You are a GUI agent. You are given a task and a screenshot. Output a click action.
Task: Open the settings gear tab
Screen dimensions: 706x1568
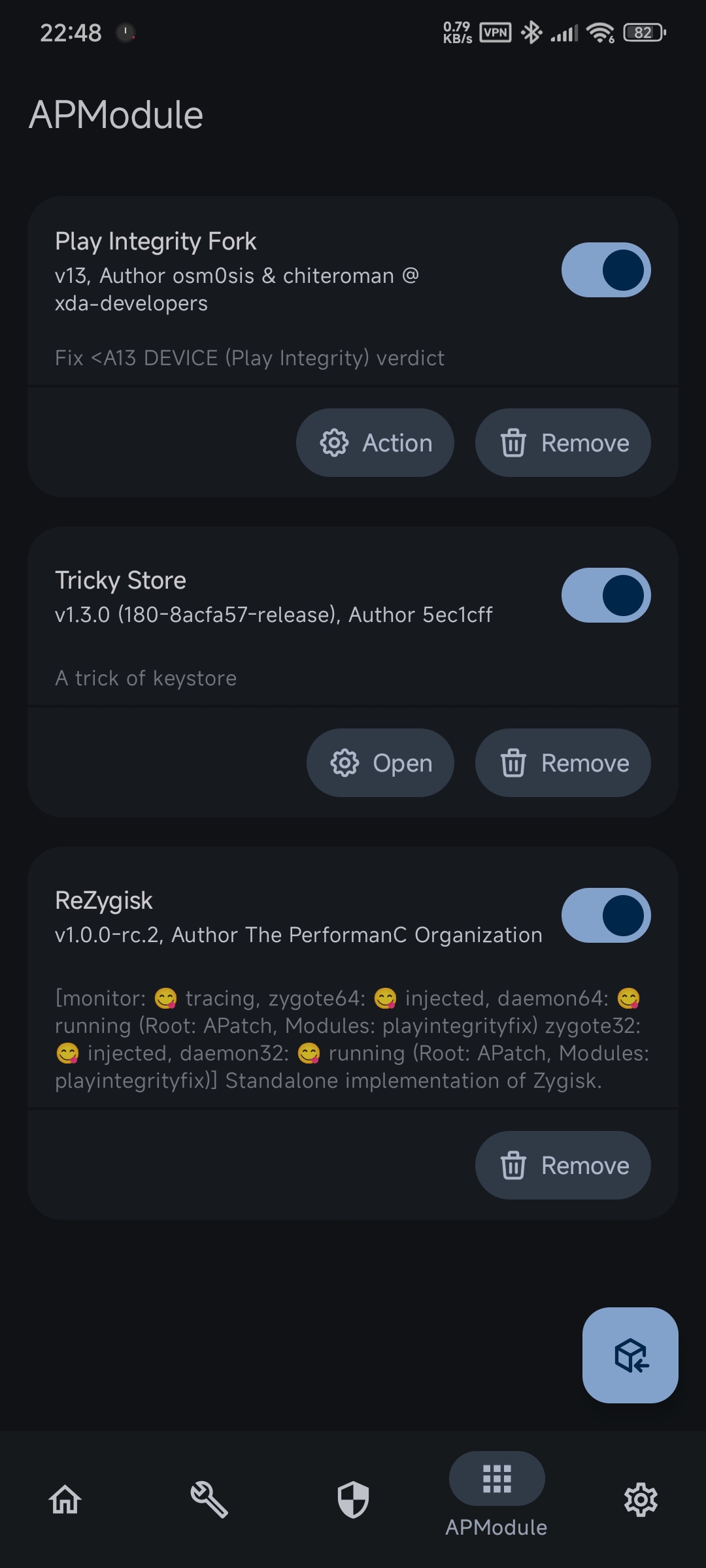641,1499
